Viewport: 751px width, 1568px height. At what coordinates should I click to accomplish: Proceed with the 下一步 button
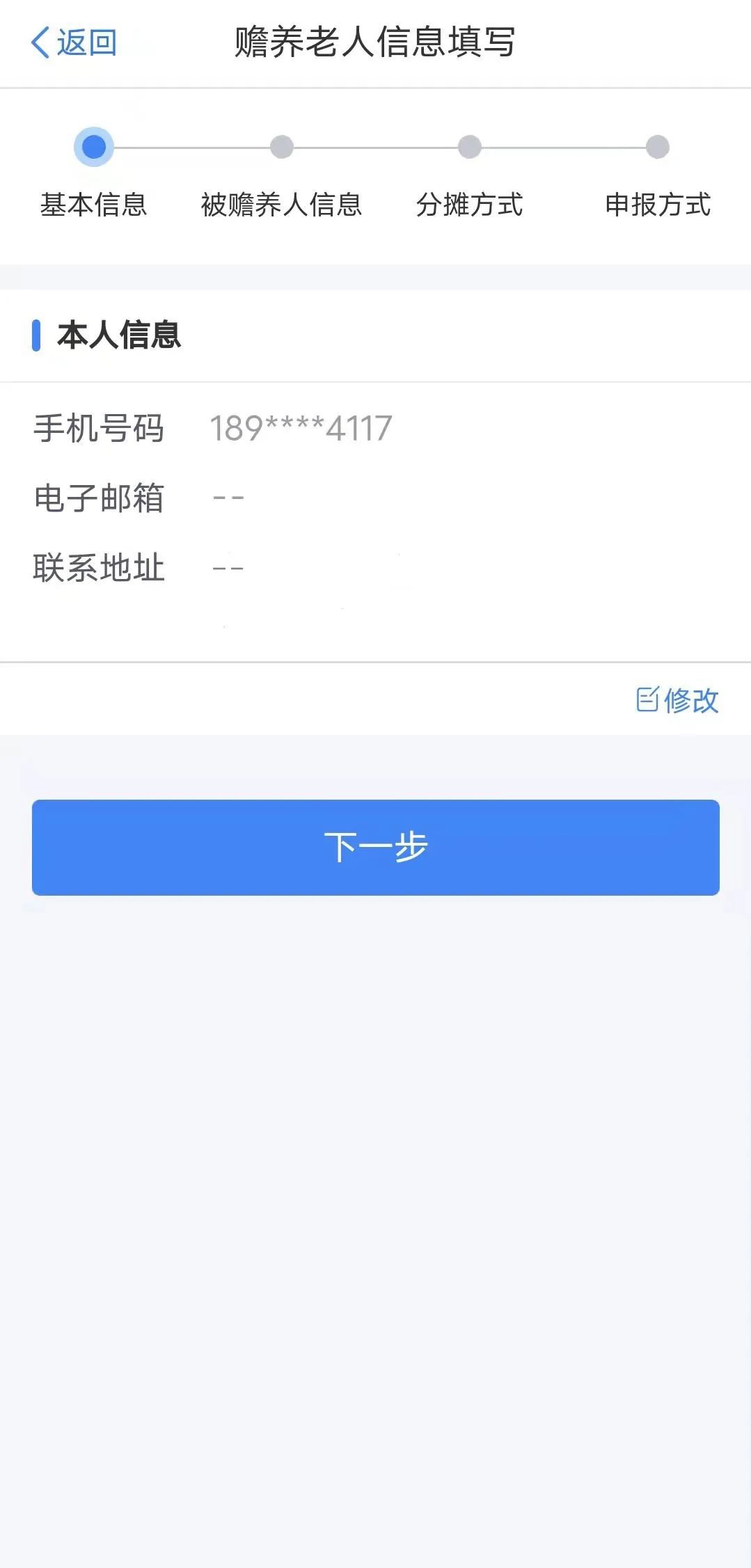[x=375, y=847]
